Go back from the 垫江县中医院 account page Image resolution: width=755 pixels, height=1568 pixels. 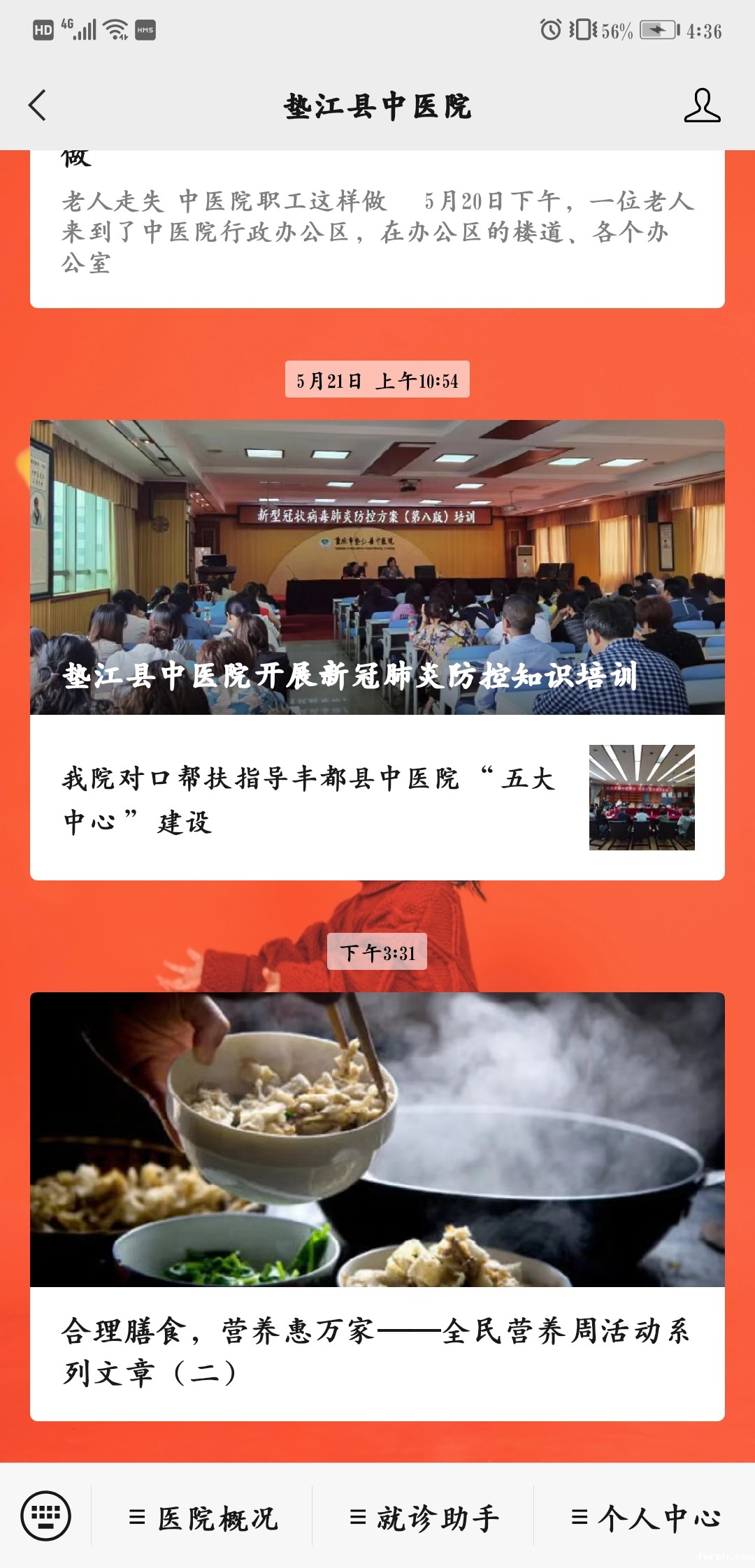pos(38,106)
